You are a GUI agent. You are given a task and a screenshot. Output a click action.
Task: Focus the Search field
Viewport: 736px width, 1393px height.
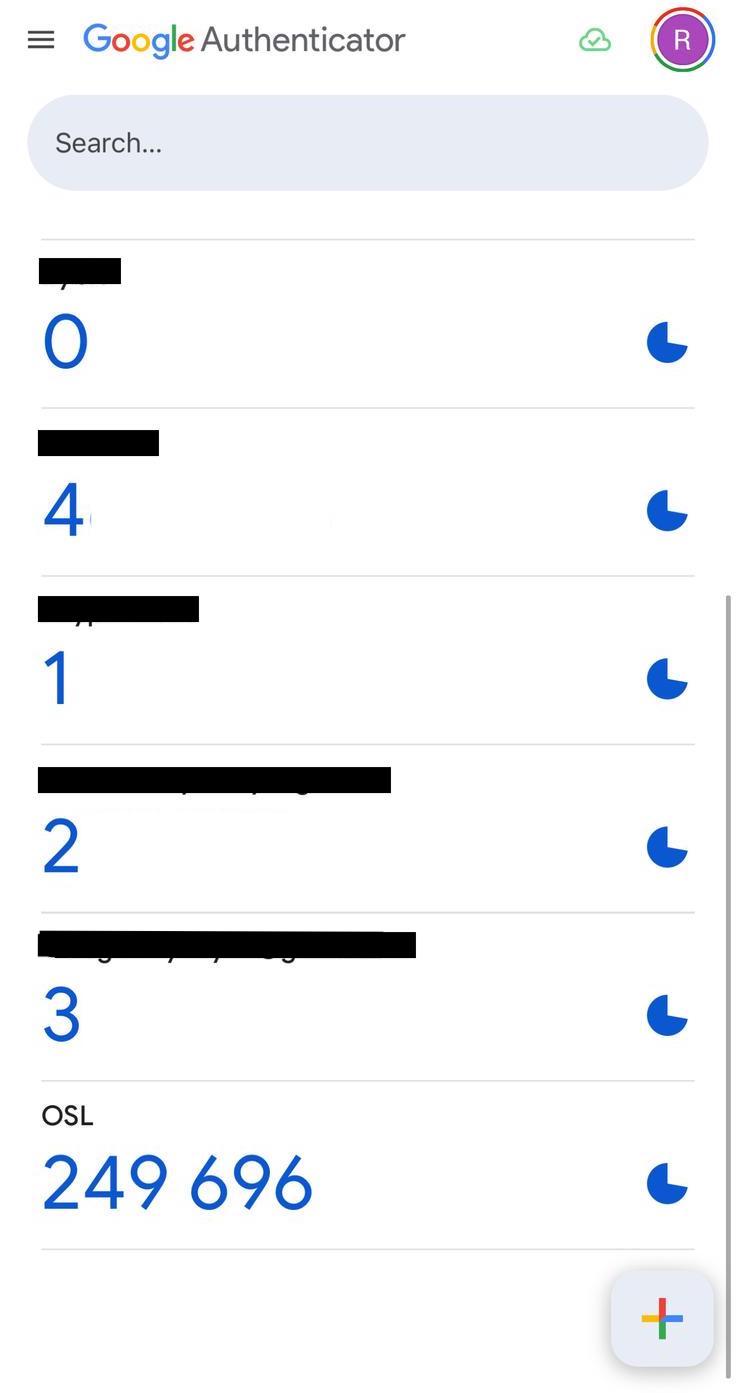pos(368,143)
